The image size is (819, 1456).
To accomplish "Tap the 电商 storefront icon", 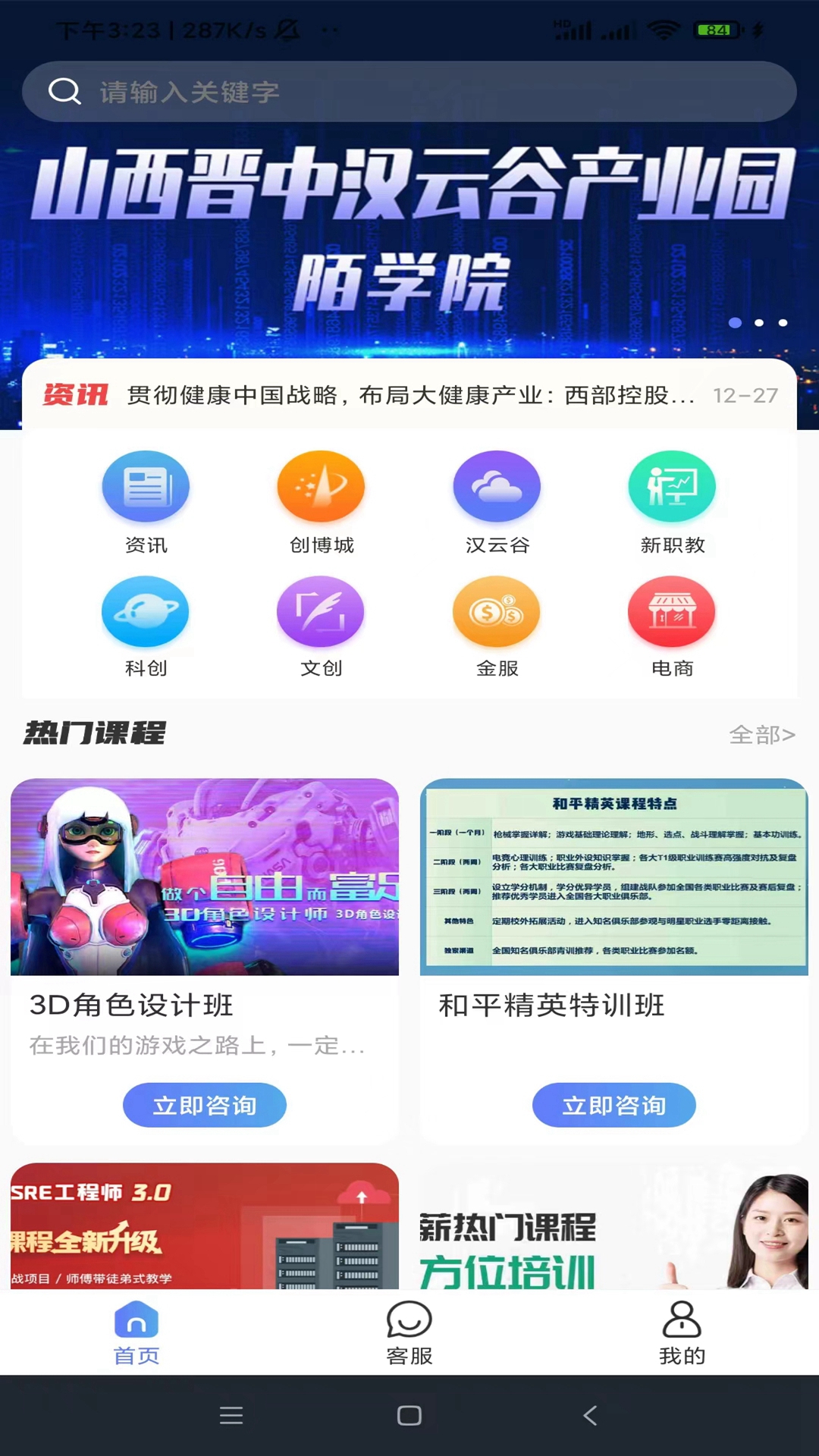I will tap(672, 610).
